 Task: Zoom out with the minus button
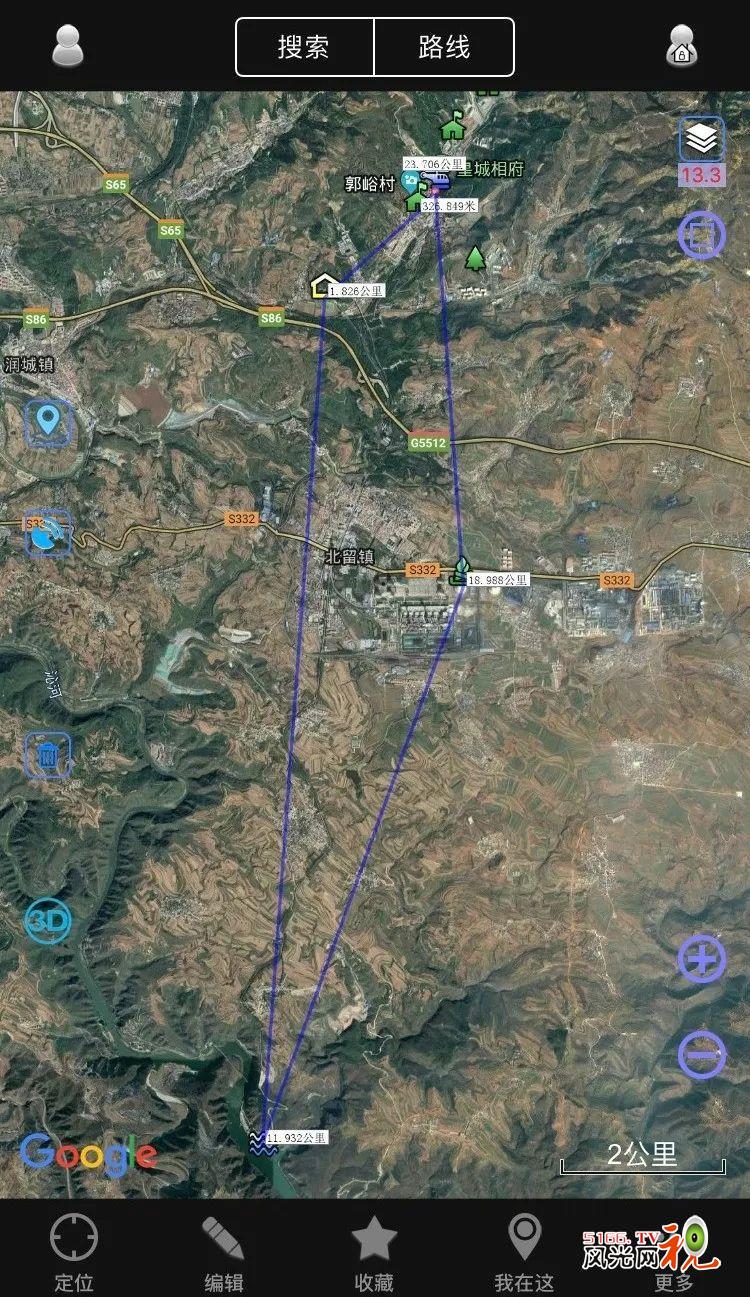[x=701, y=1054]
